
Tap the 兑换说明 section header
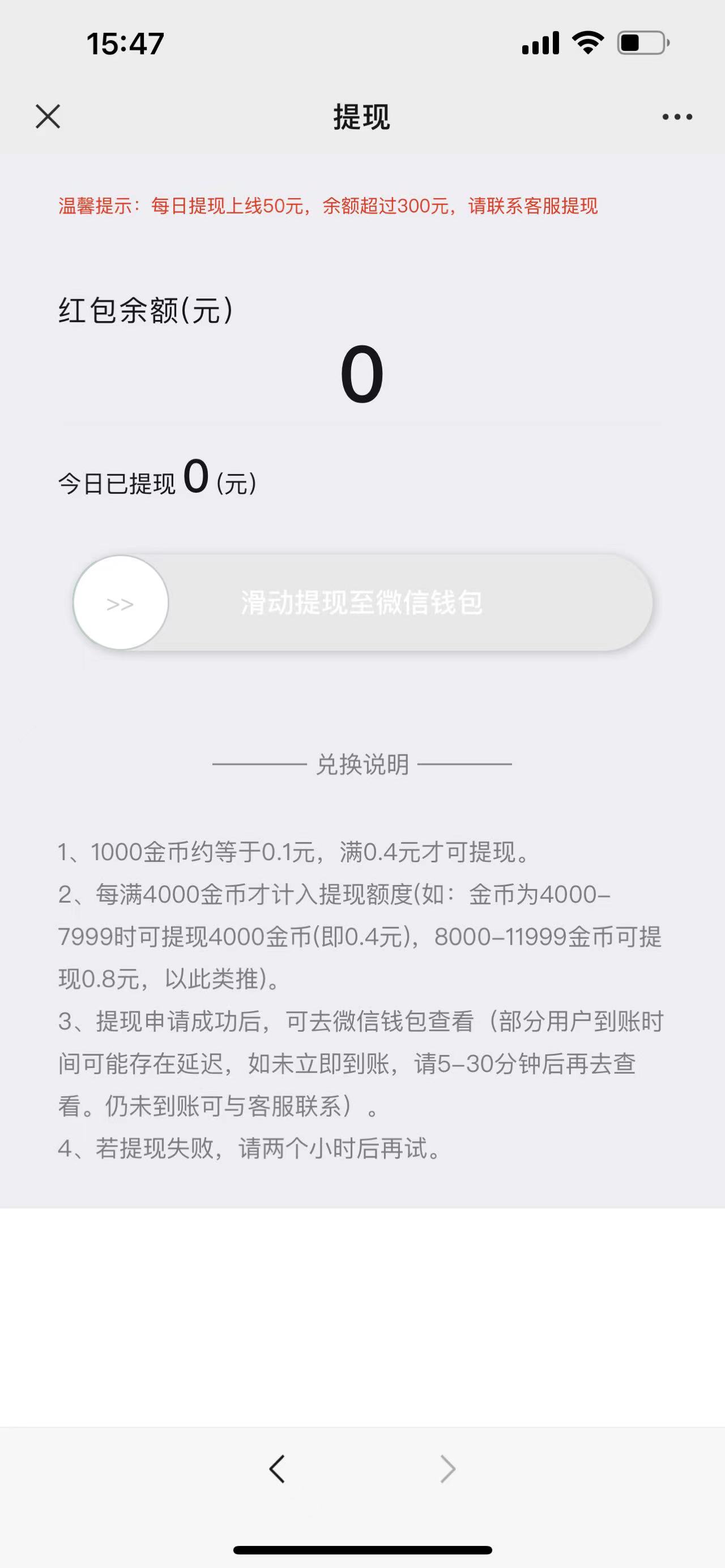(362, 767)
